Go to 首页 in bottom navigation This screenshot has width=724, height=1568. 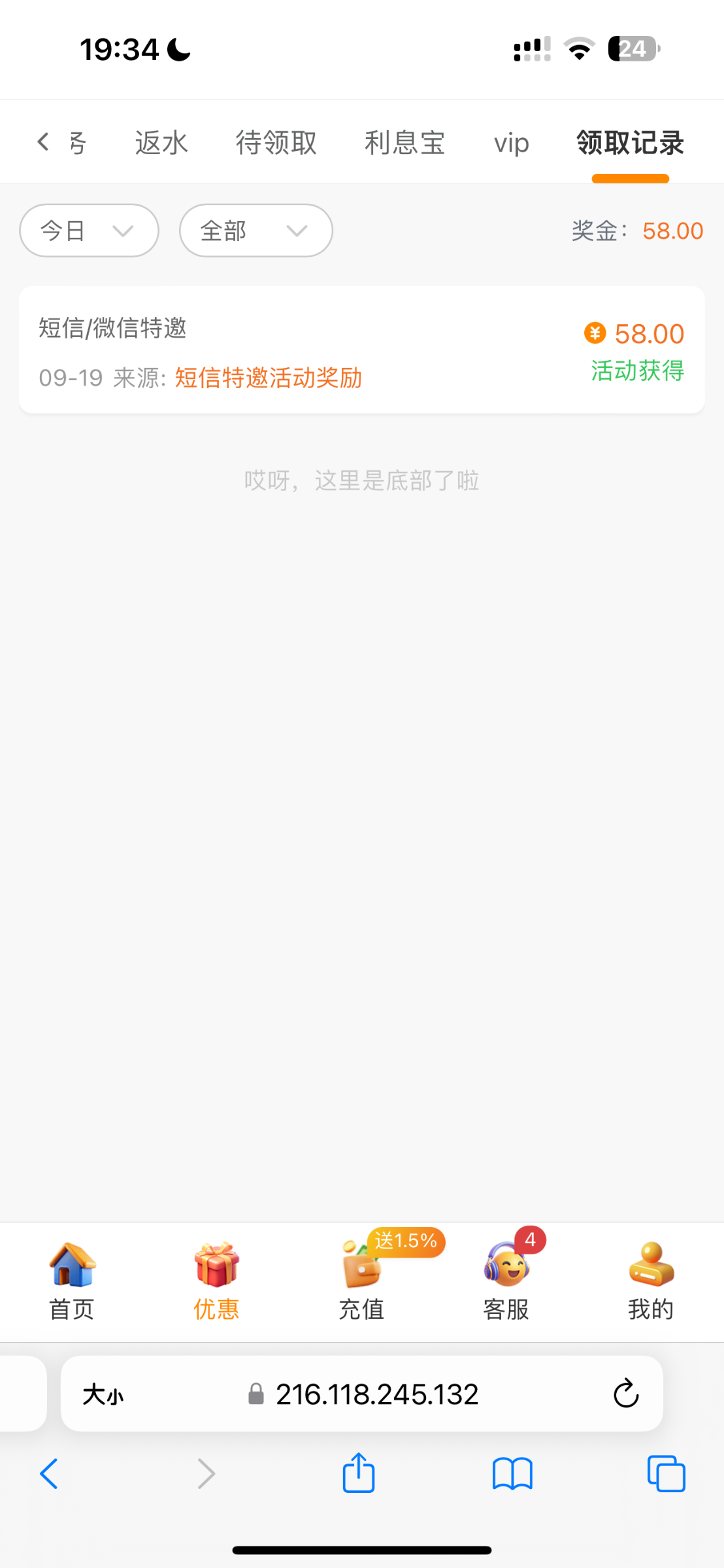72,1281
